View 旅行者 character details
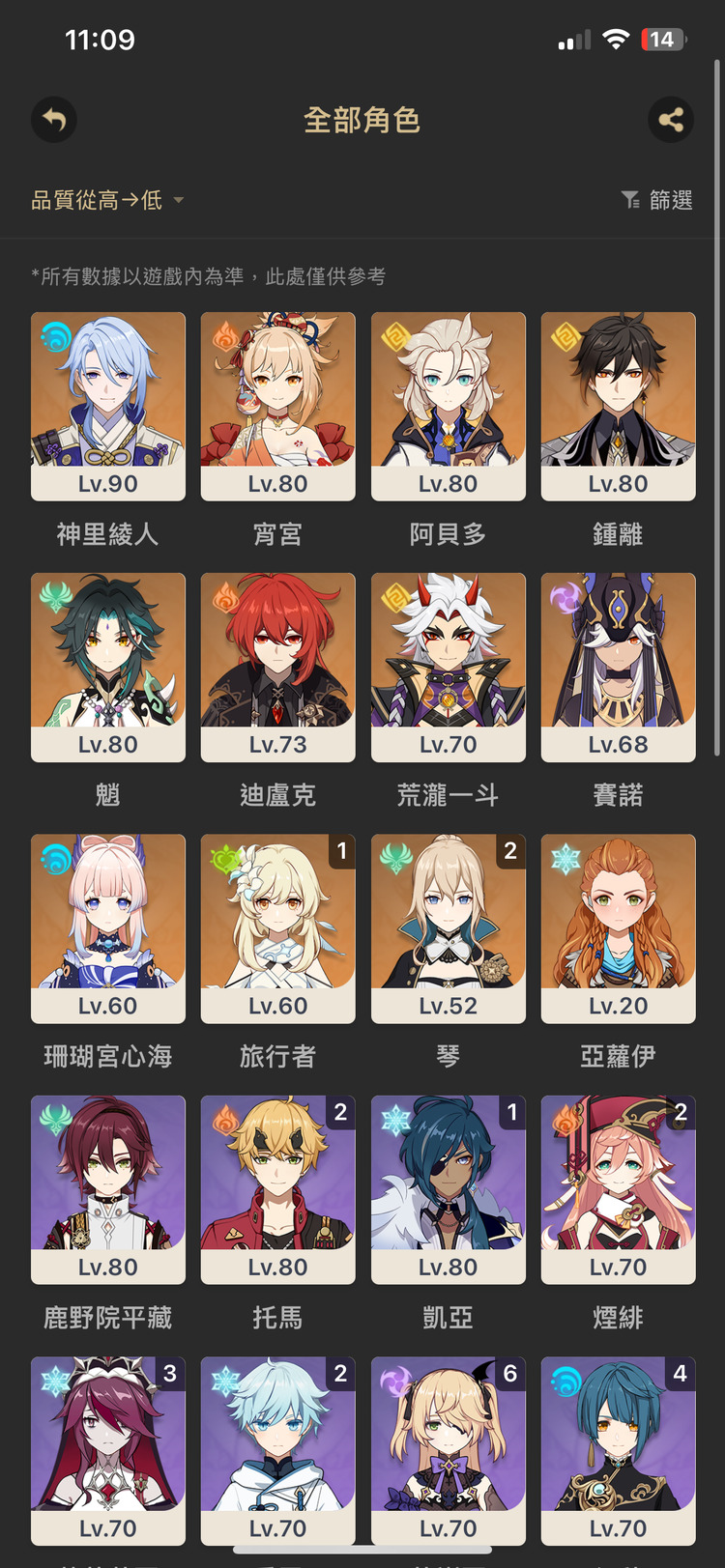 [278, 928]
